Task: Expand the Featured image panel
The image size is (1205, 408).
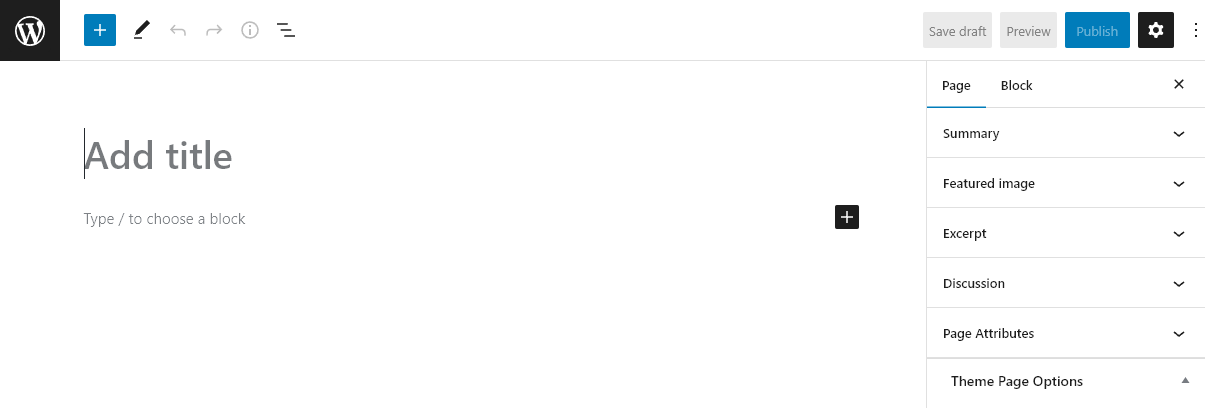Action: pos(1065,183)
